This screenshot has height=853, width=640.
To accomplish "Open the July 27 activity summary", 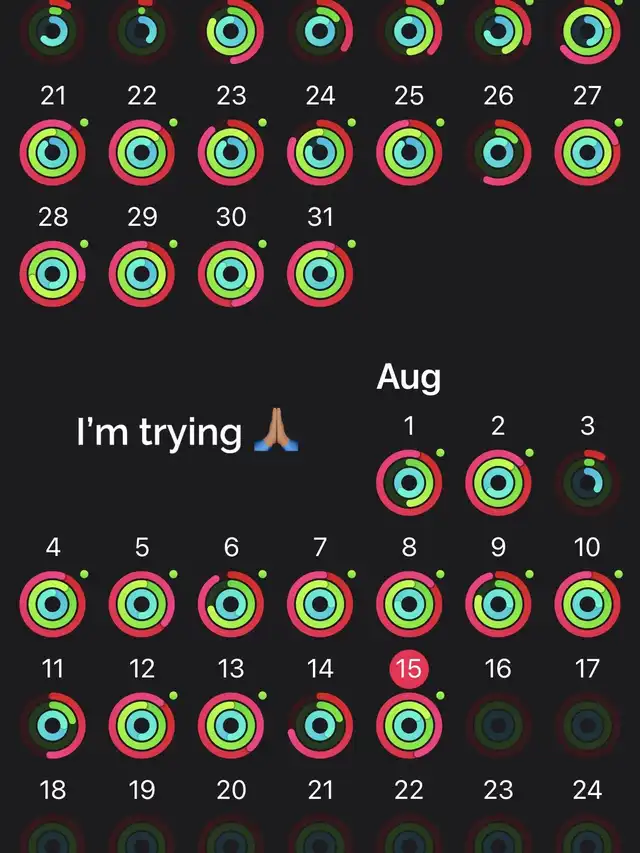I will 587,152.
